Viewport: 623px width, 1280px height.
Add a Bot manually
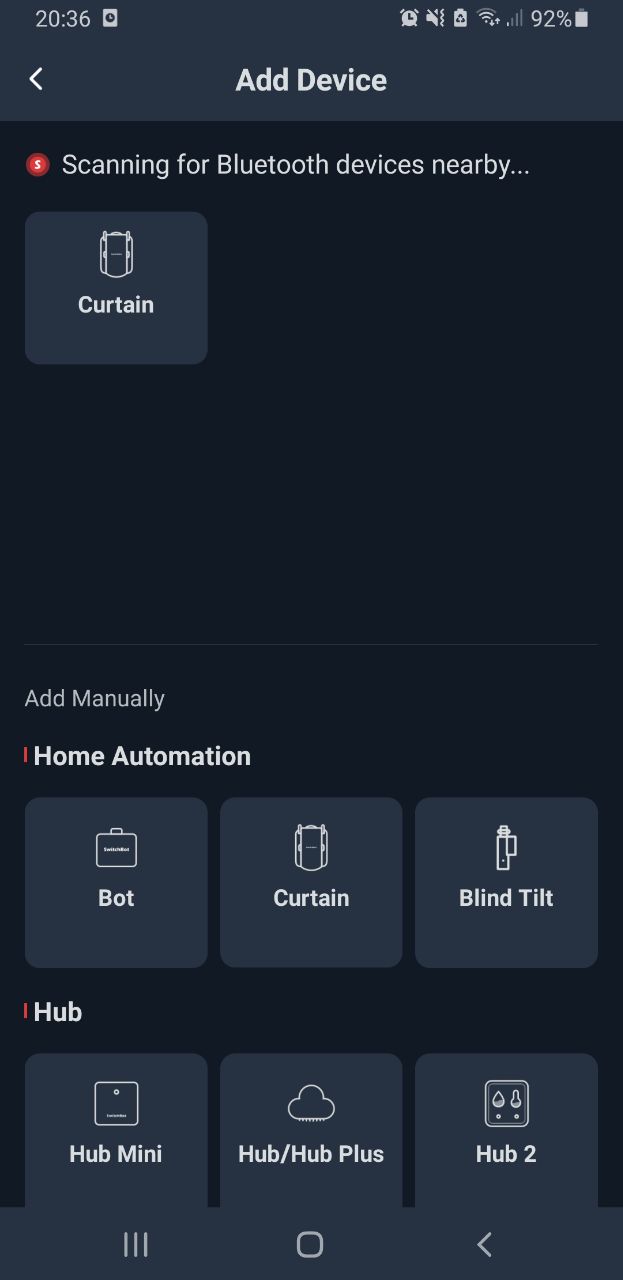point(116,882)
